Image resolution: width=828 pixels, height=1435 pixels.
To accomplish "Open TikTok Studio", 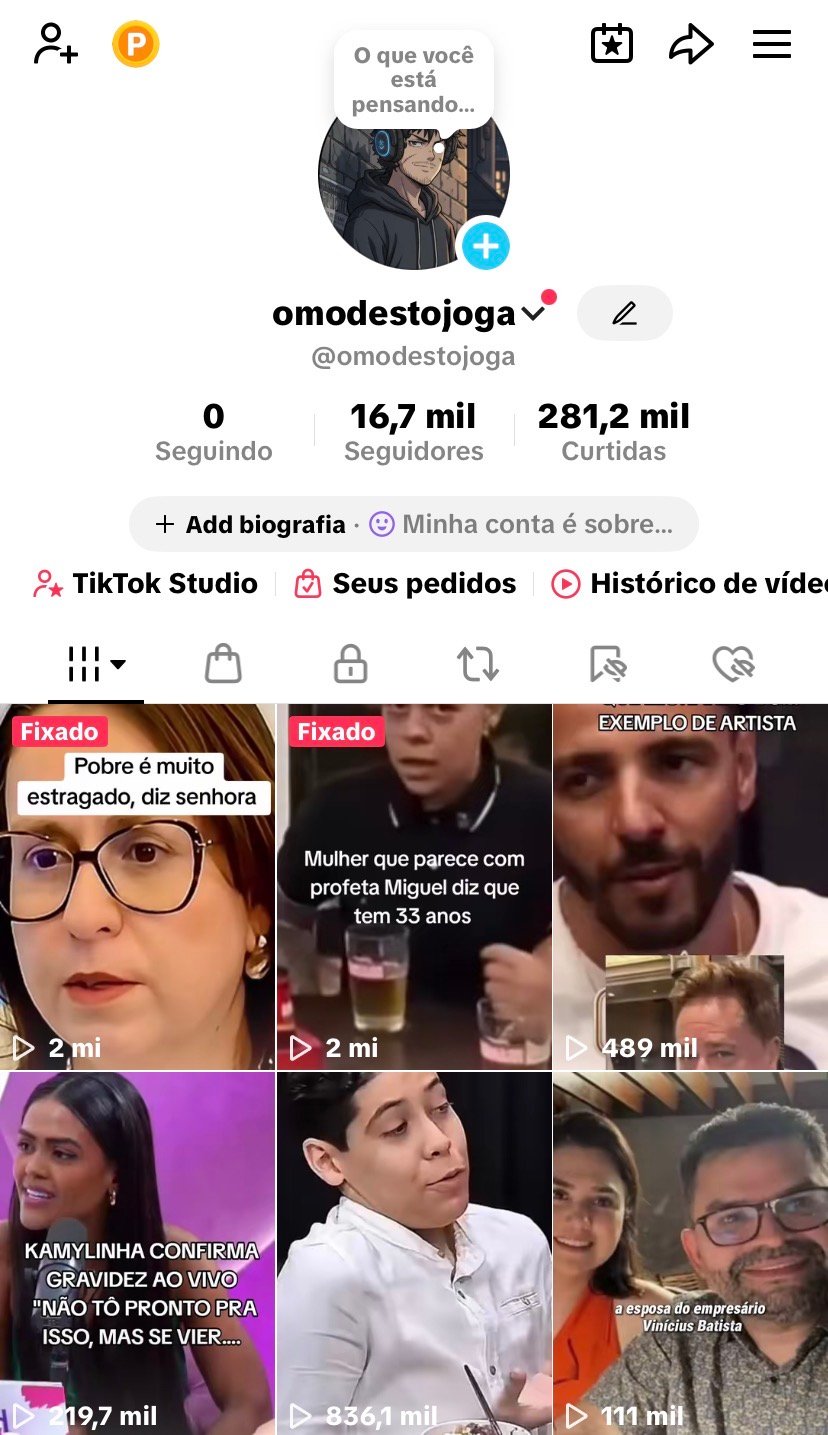I will [x=146, y=584].
